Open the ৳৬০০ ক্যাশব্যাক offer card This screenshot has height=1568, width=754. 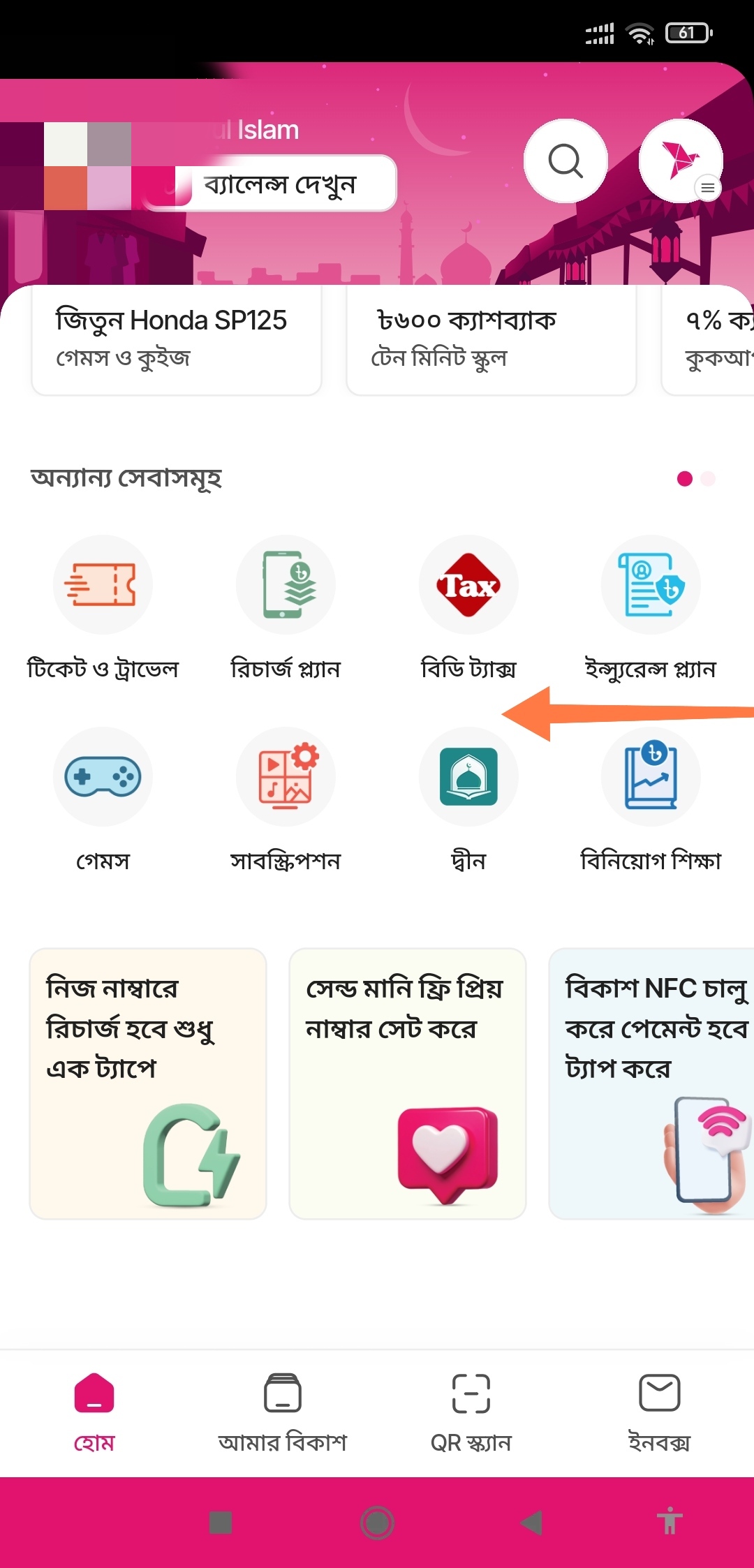491,339
